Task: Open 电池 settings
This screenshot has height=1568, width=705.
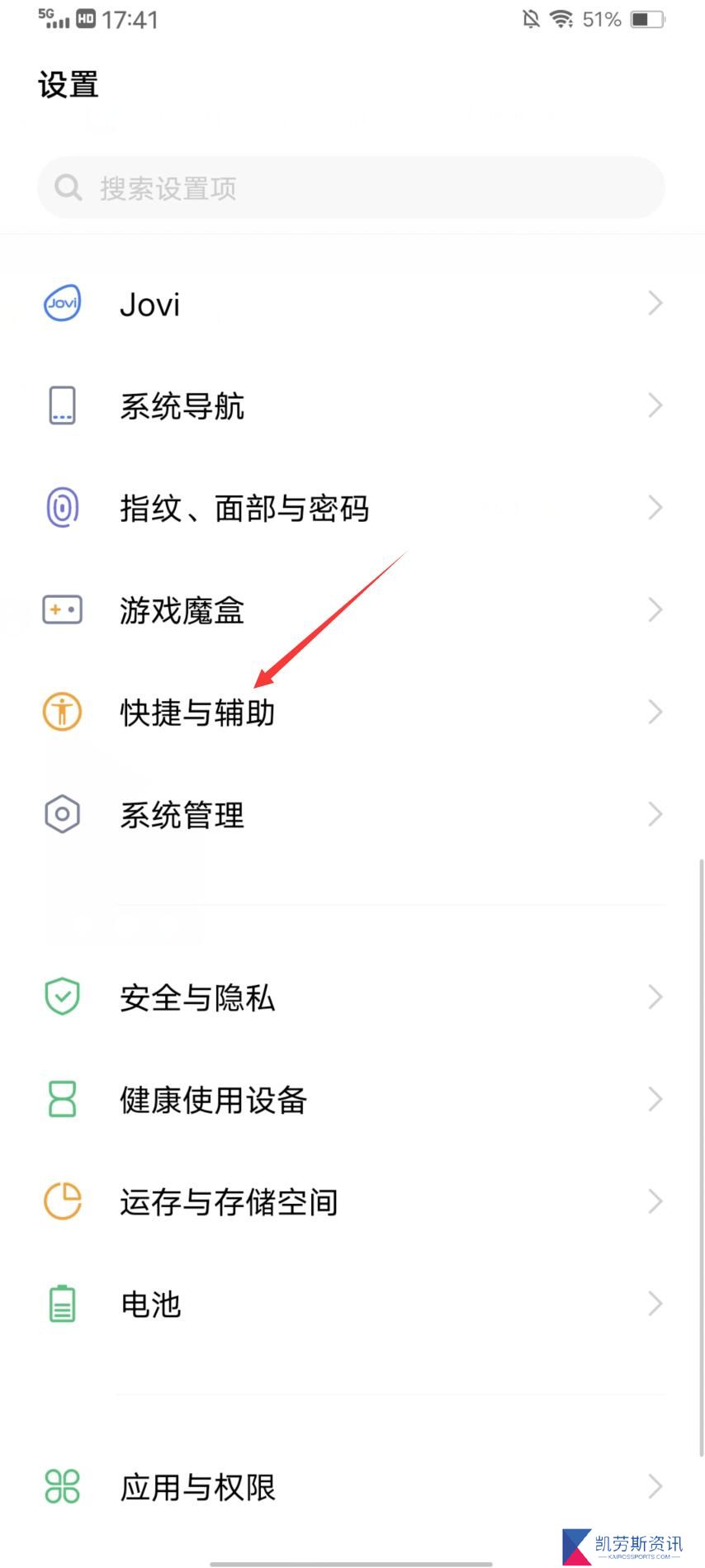Action: point(352,1305)
